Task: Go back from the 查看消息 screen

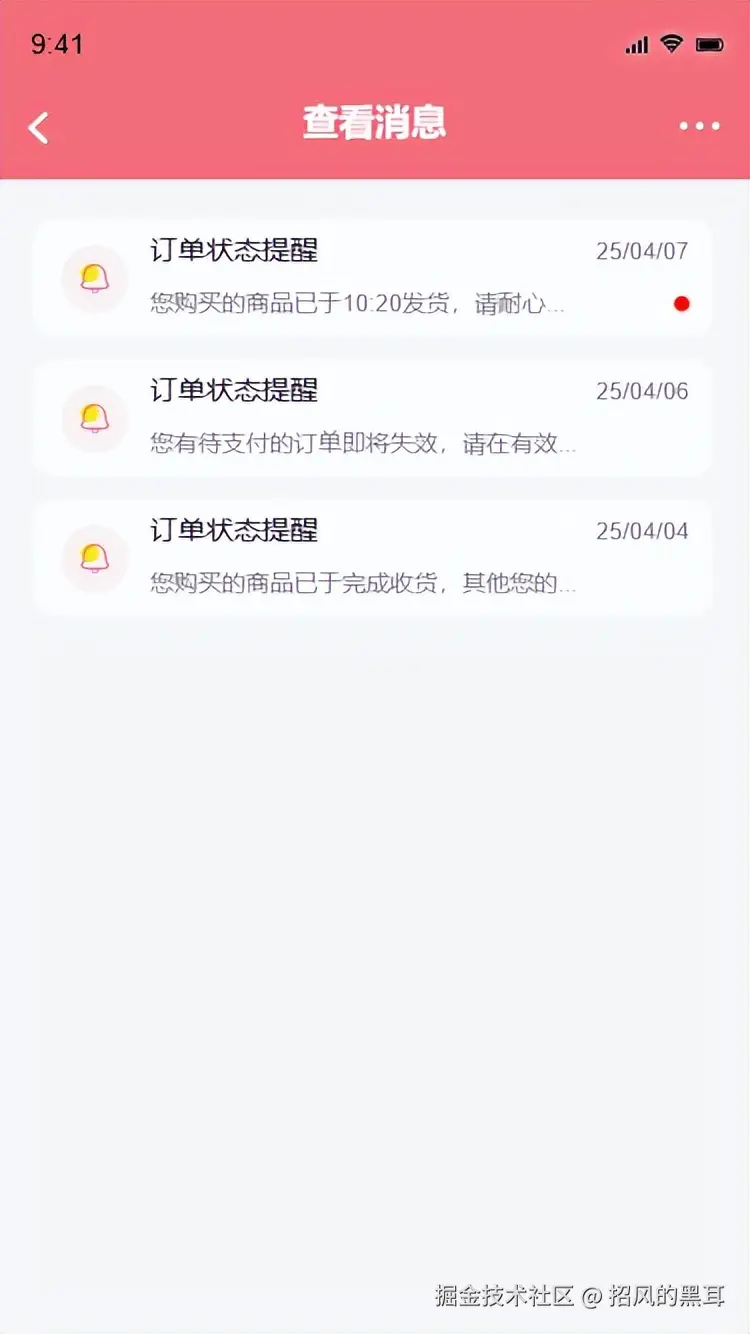Action: pos(39,127)
